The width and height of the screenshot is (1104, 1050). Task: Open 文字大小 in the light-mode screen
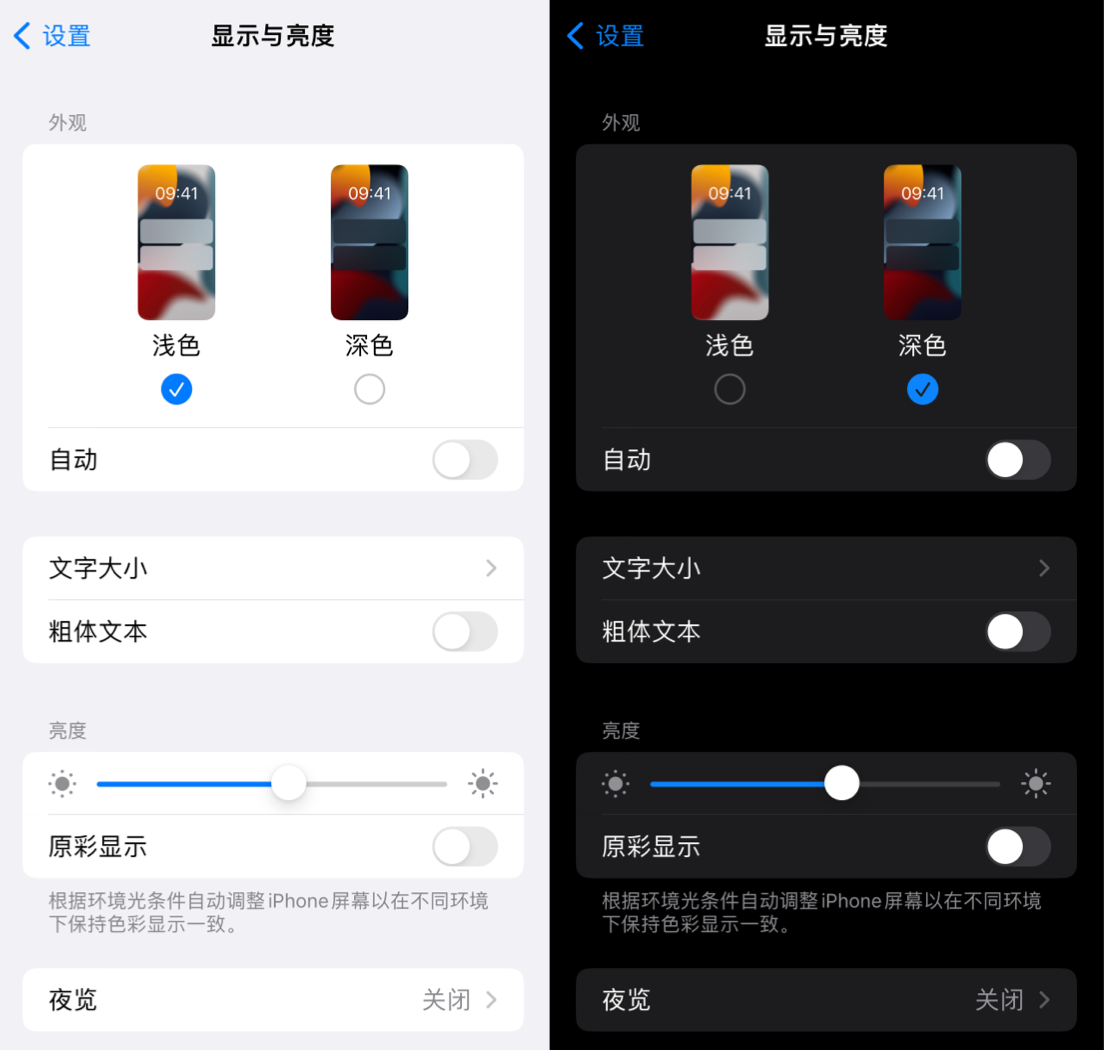[x=272, y=568]
